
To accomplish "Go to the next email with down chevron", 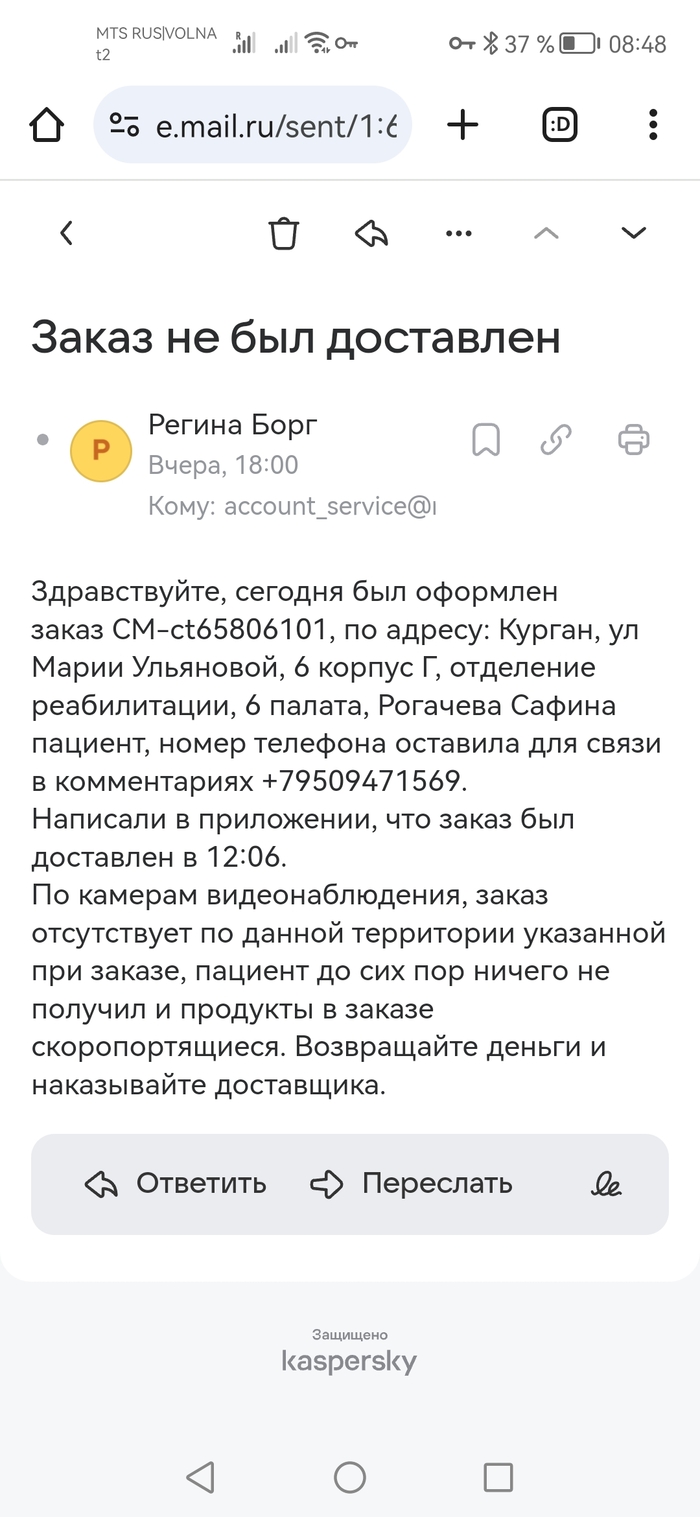I will point(634,234).
